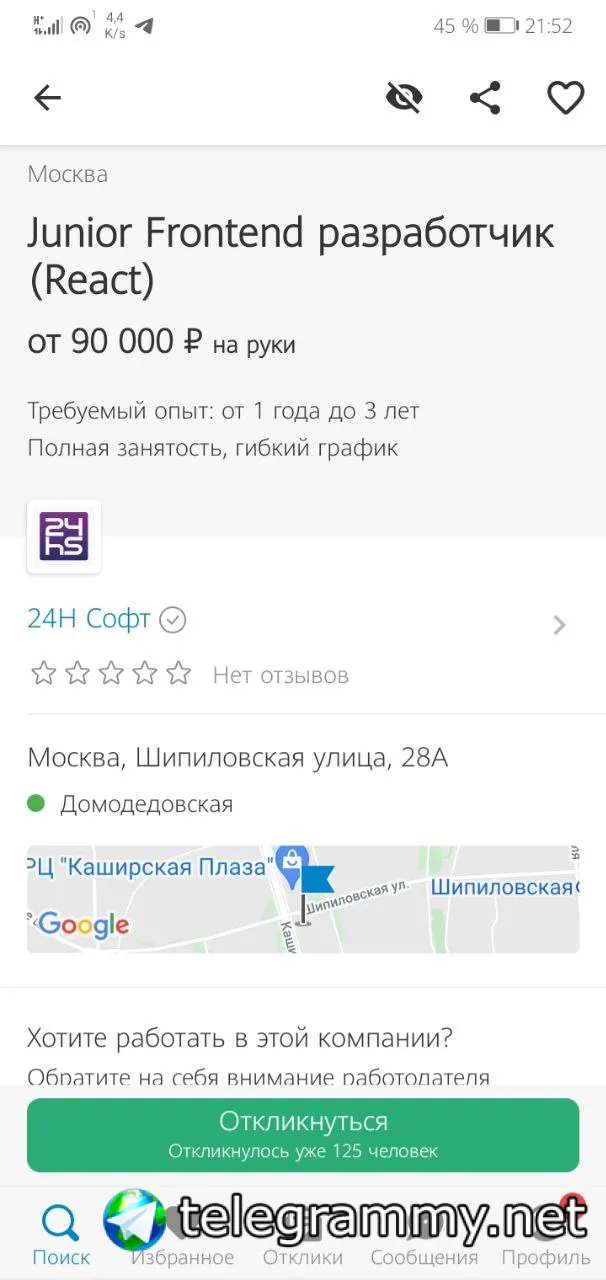Switch to the Профиль tab
This screenshot has width=606, height=1280.
point(546,1234)
